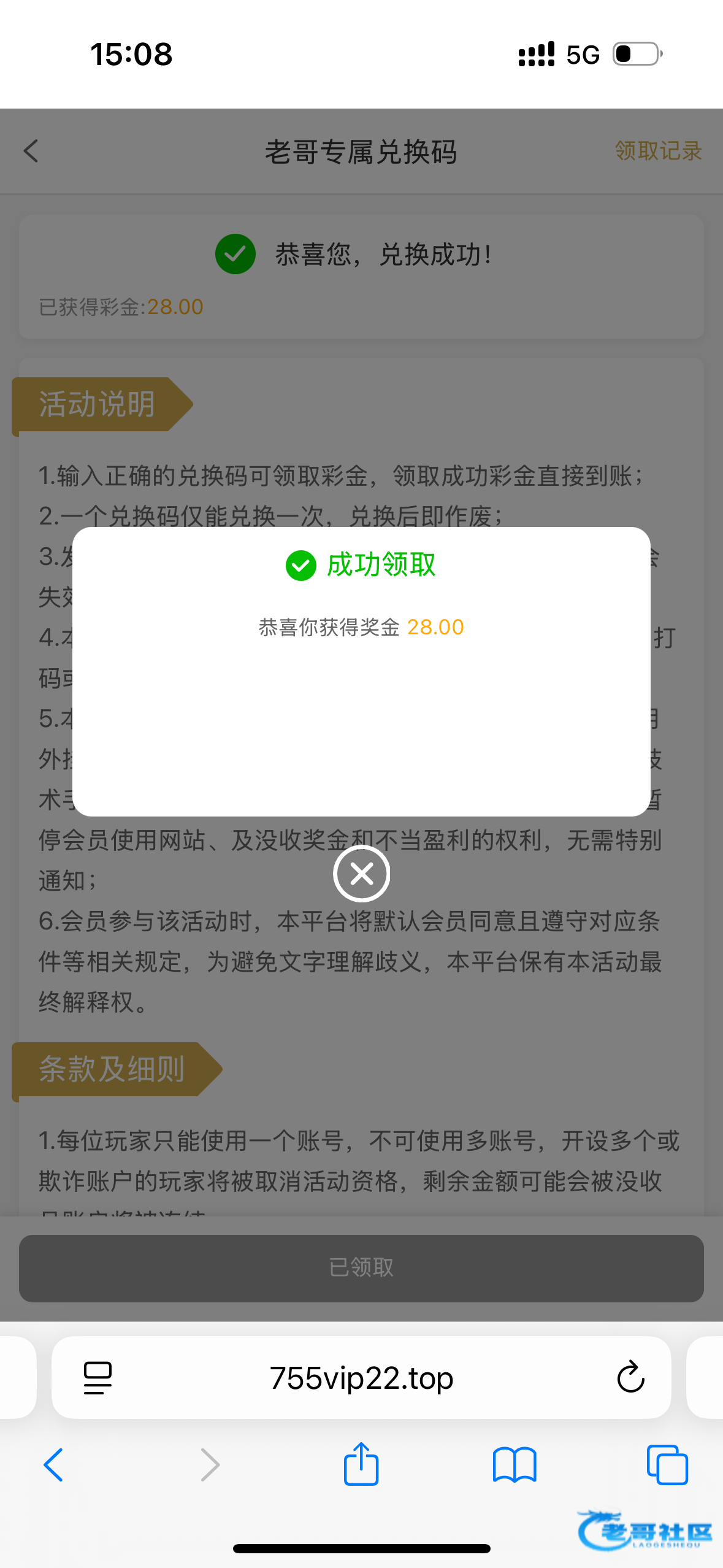
Task: Go back from 老哥专属兑换码 page
Action: [31, 151]
